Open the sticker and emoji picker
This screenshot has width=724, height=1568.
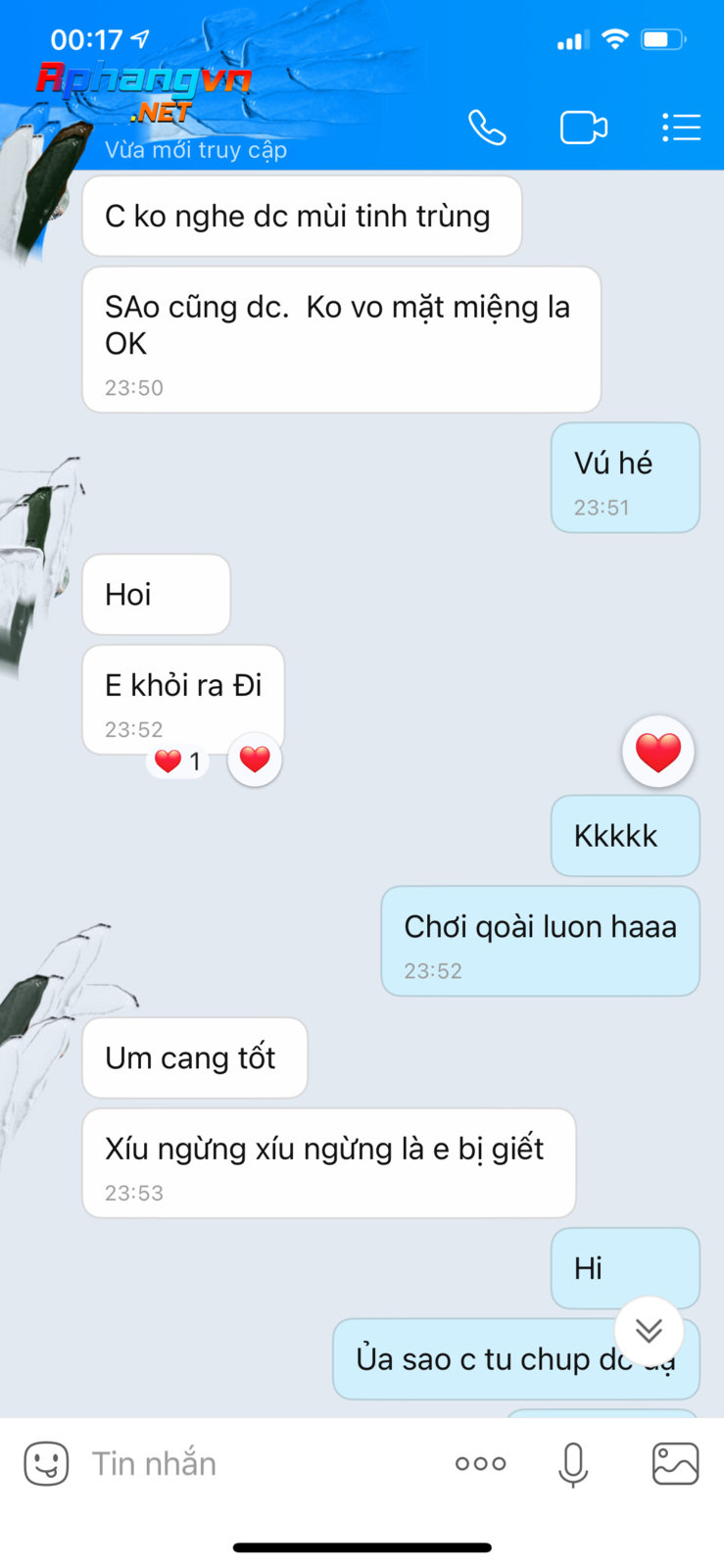pyautogui.click(x=46, y=1463)
